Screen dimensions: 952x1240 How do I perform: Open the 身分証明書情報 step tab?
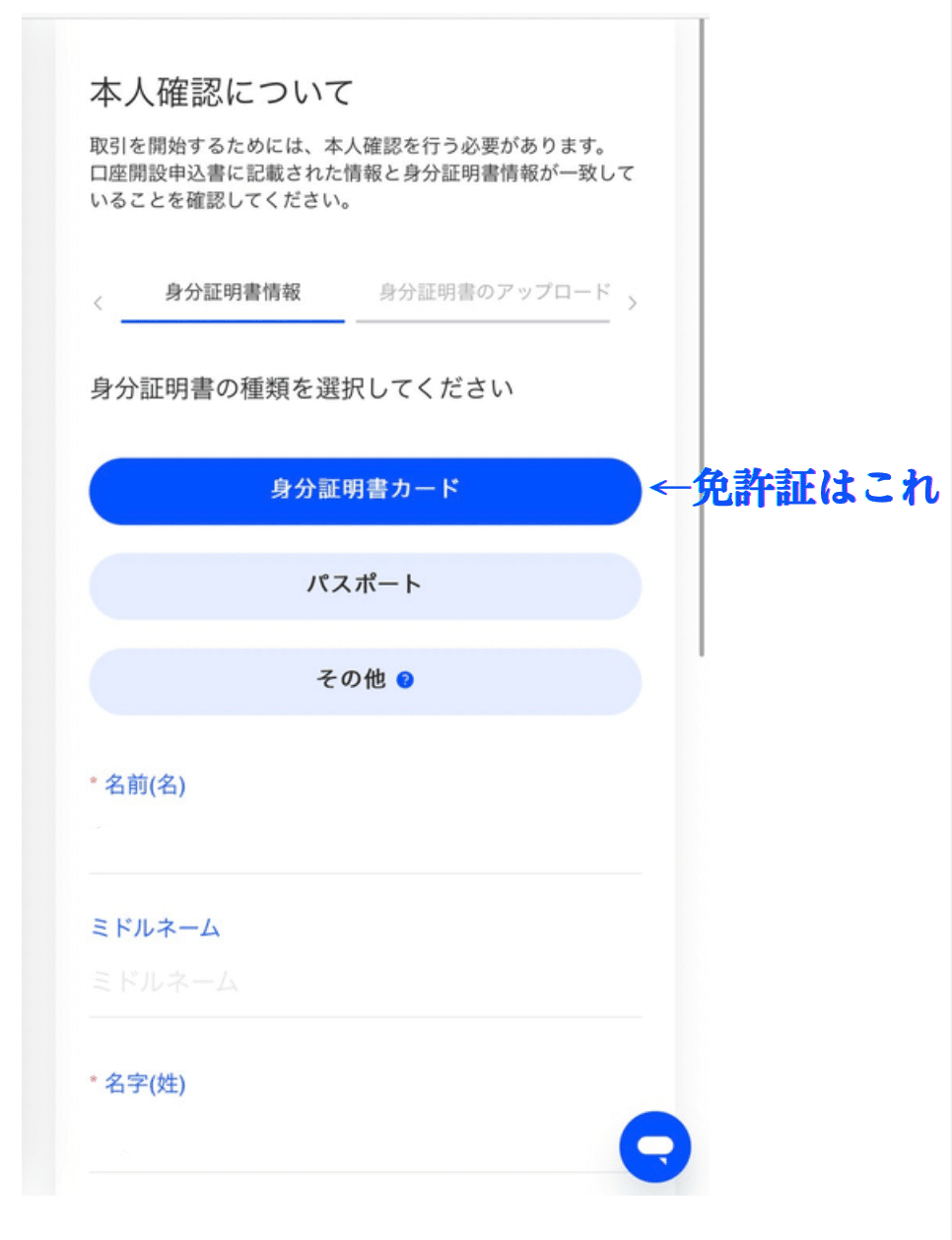coord(233,293)
